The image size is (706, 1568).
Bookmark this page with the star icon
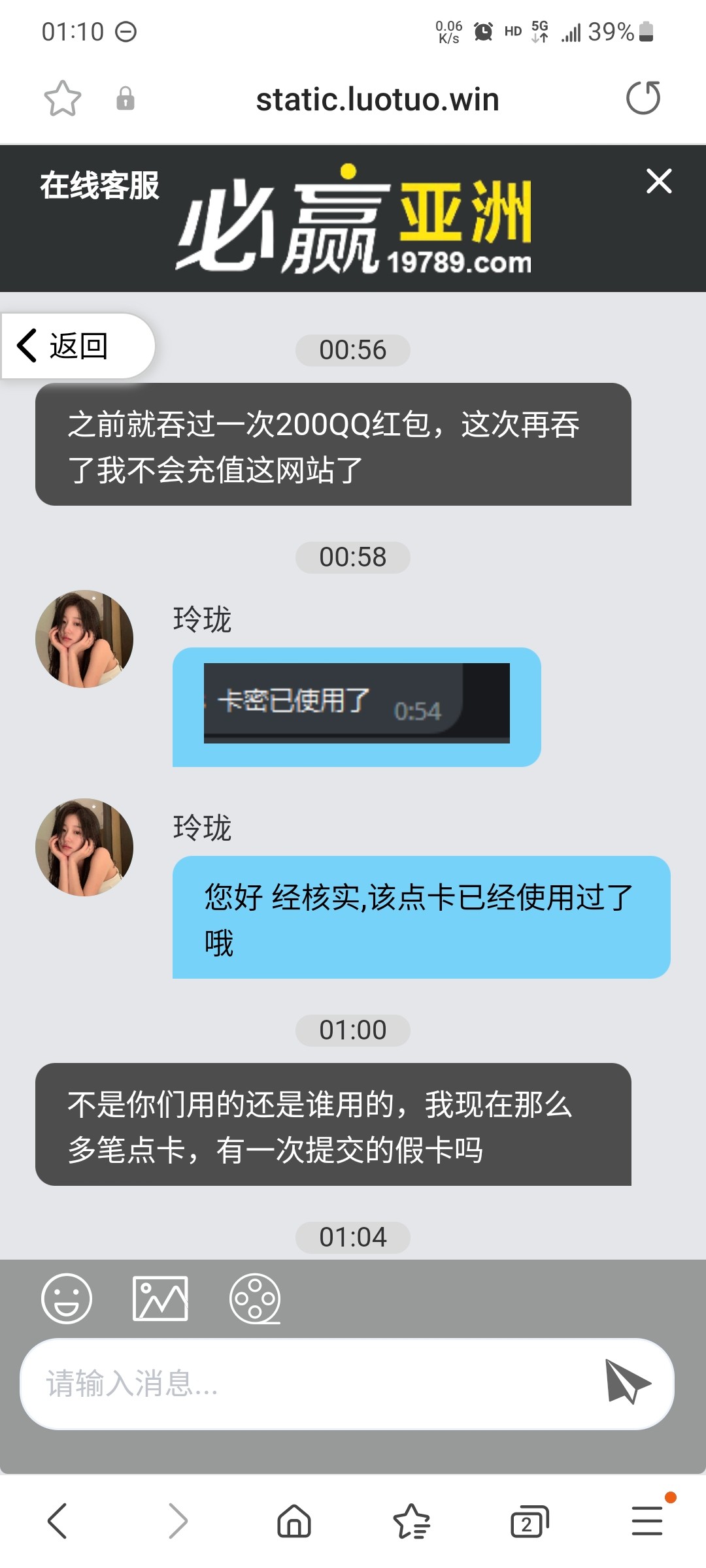[63, 99]
